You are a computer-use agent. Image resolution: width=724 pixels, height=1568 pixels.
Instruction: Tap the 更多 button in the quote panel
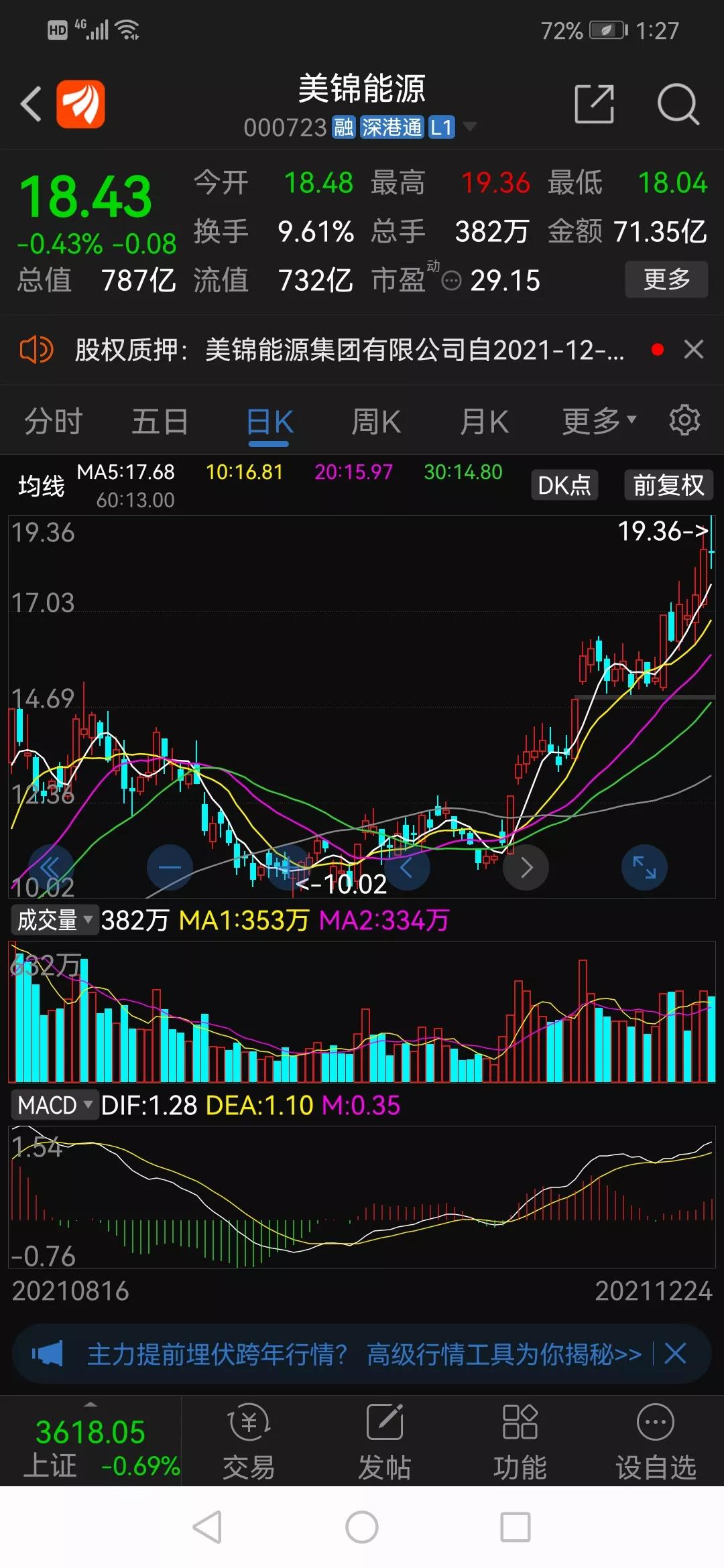[x=666, y=281]
